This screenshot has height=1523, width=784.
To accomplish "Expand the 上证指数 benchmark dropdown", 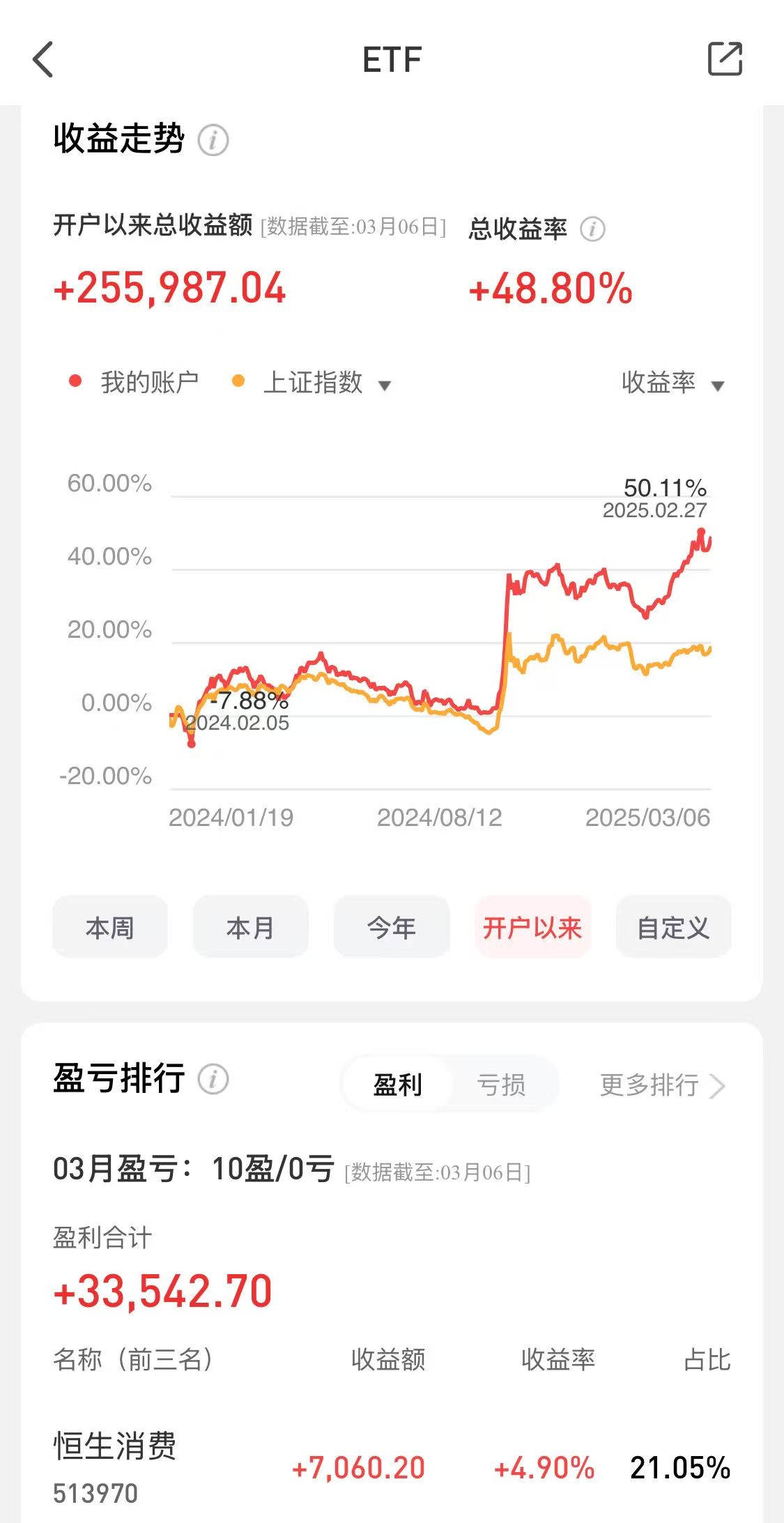I will point(326,383).
